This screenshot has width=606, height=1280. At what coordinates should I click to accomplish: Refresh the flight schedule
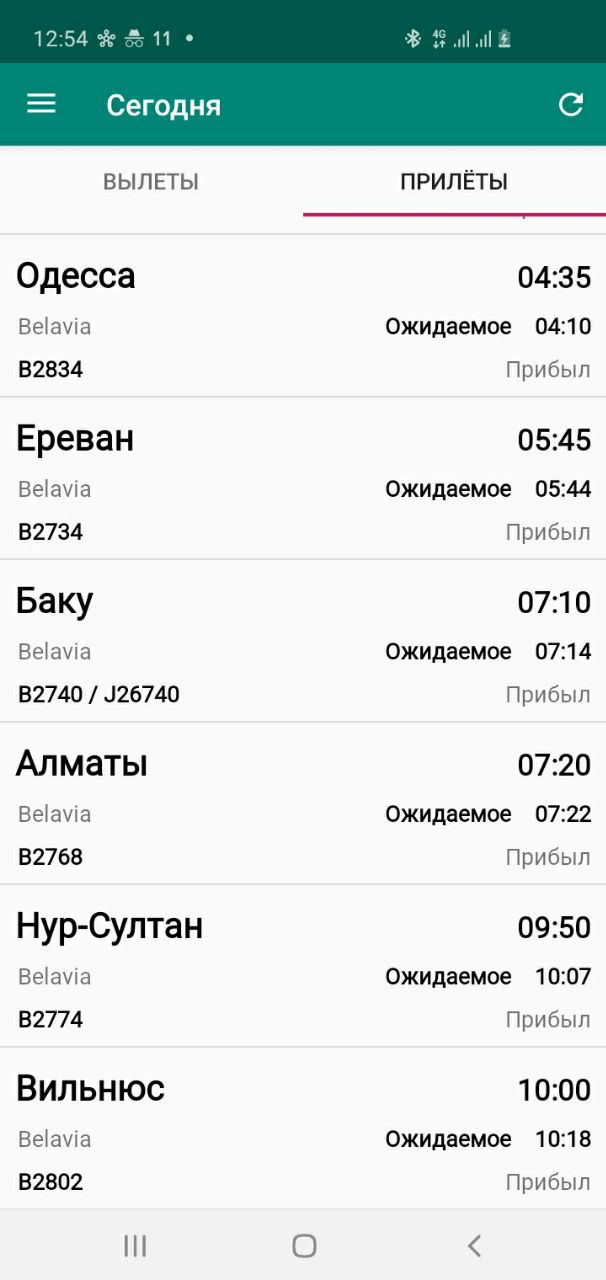tap(570, 104)
